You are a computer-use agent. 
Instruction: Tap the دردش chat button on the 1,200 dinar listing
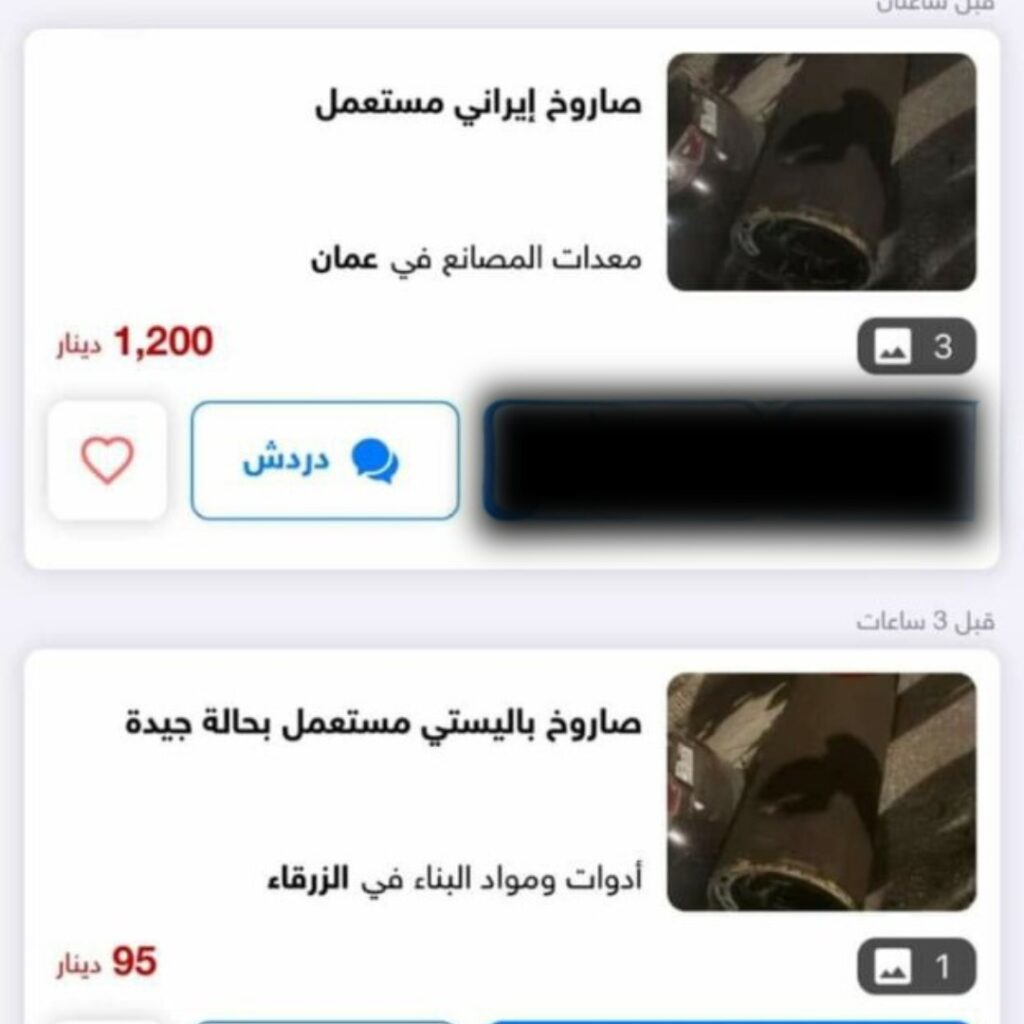325,461
